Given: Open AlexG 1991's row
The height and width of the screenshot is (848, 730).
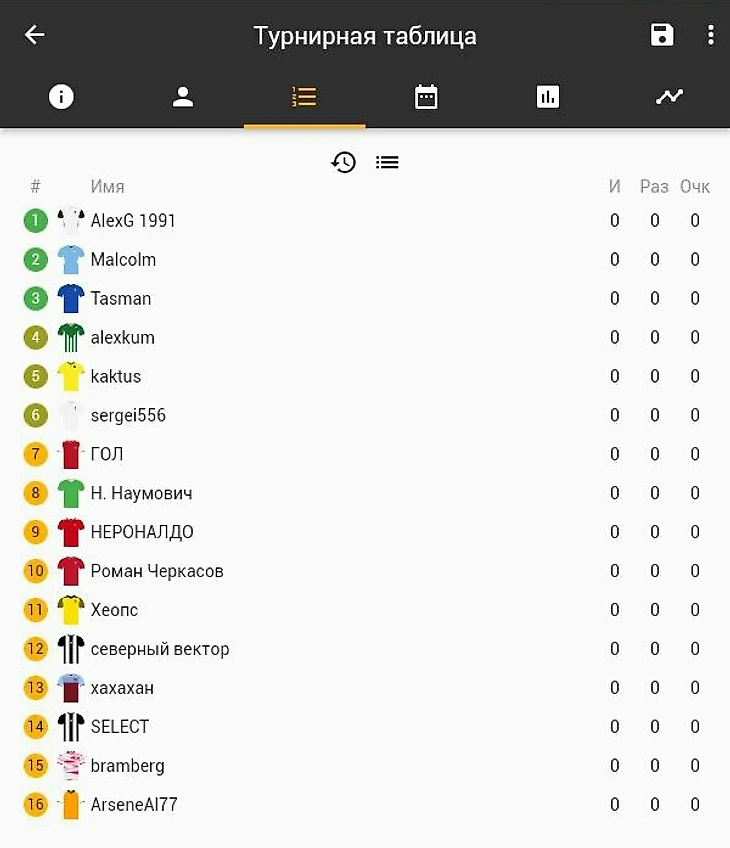Looking at the screenshot, I should click(133, 221).
